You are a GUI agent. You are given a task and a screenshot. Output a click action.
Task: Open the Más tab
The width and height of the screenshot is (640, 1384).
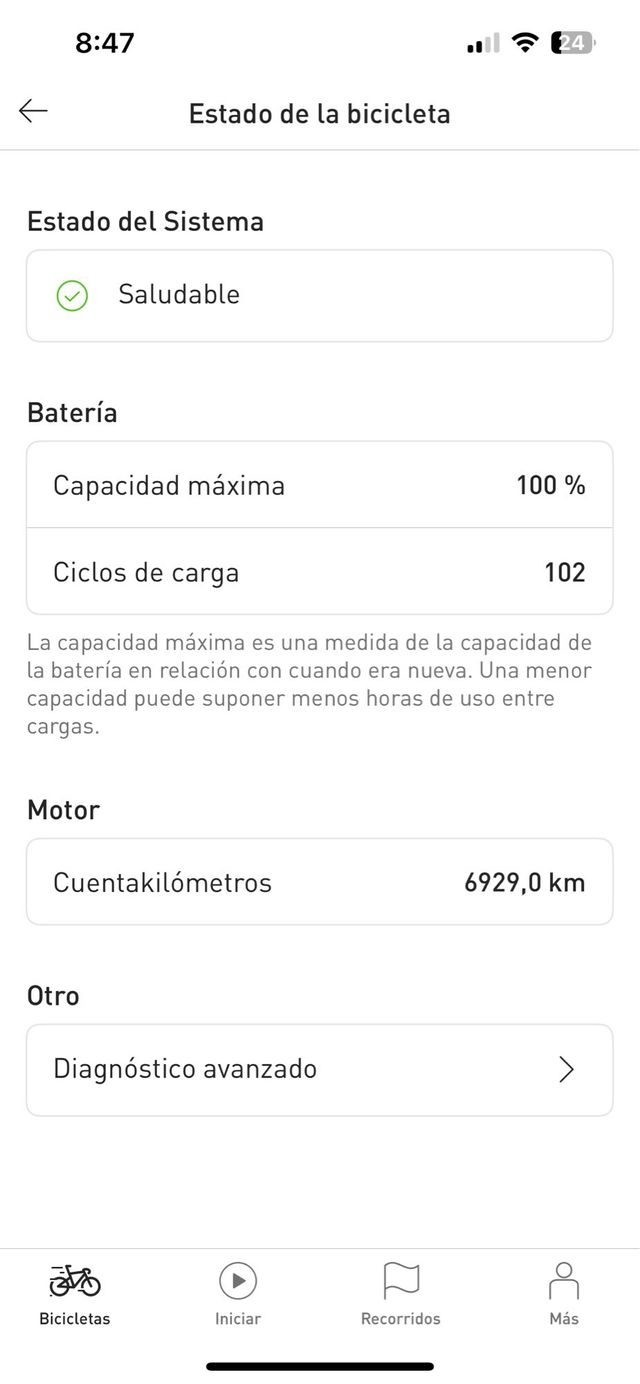coord(564,1293)
